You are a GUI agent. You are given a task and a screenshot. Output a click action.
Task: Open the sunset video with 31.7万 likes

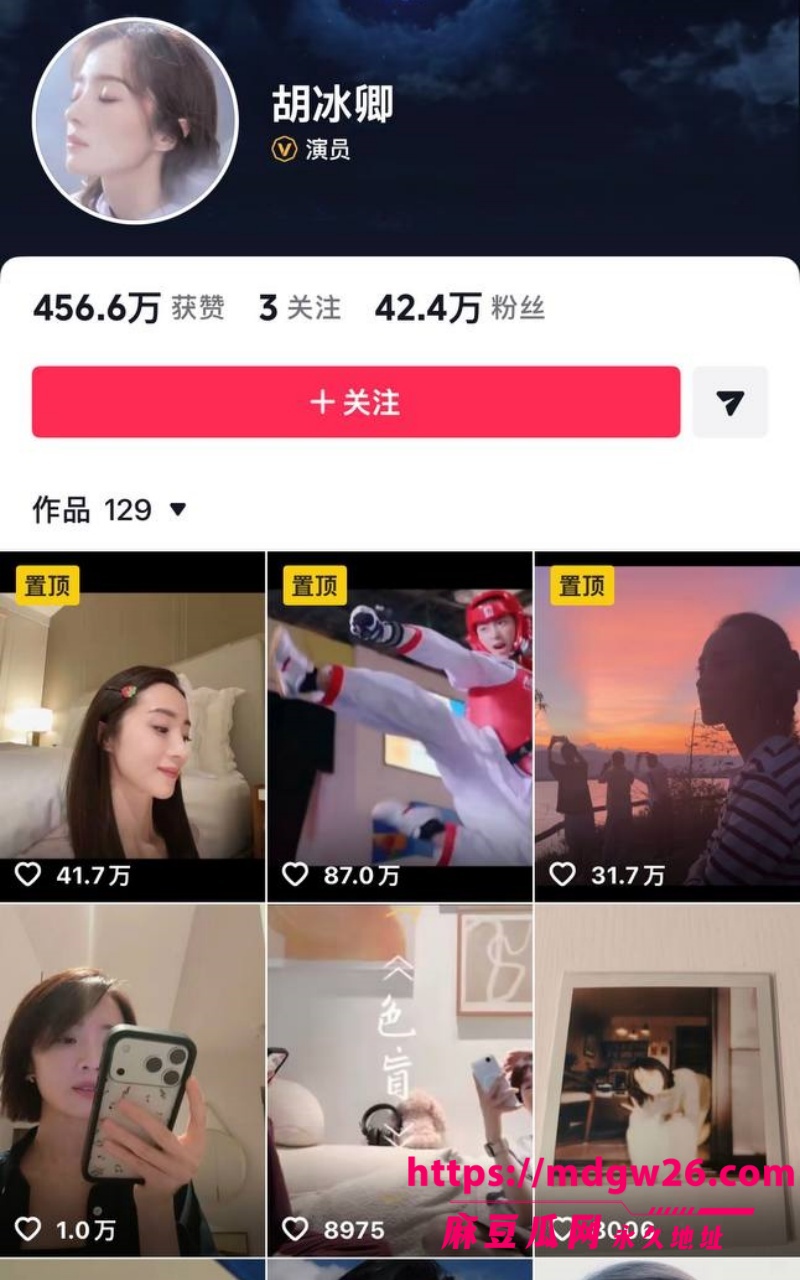click(x=667, y=727)
